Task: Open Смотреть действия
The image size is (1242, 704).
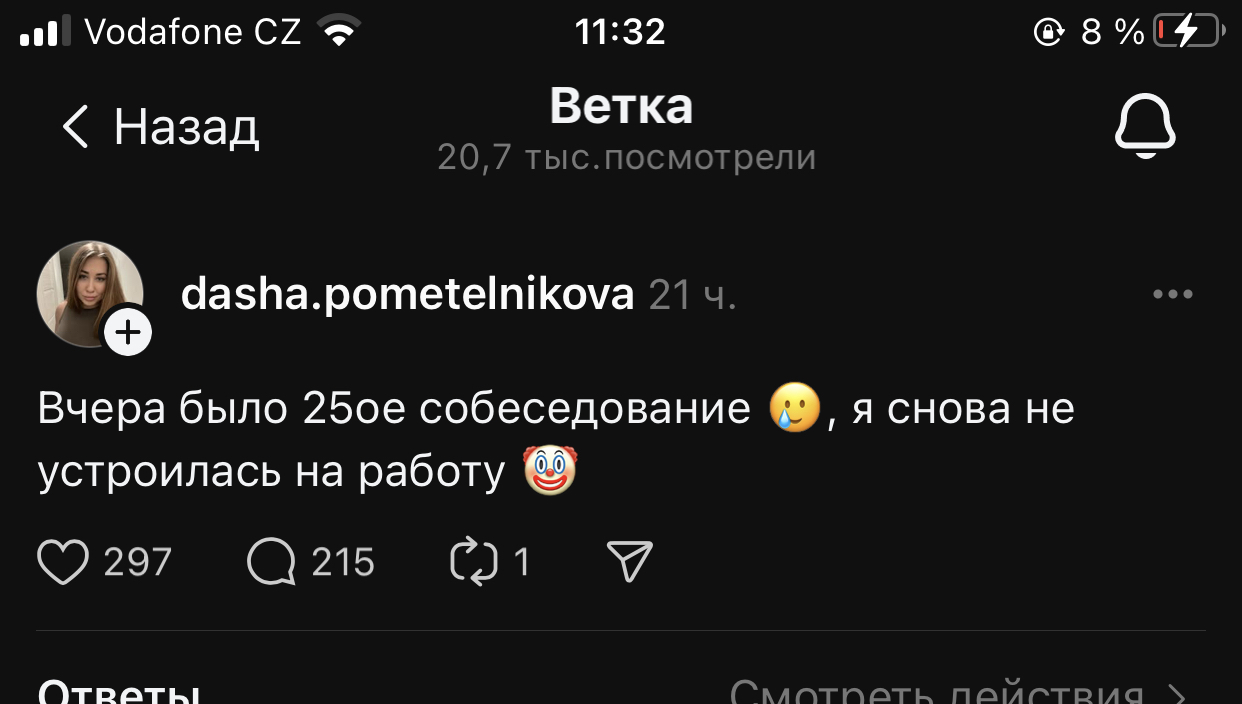Action: coord(958,692)
